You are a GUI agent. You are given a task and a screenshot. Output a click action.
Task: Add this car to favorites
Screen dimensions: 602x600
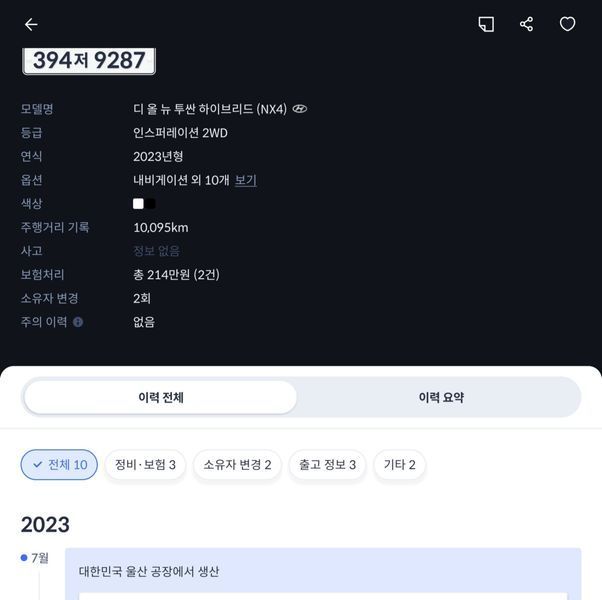click(x=567, y=24)
